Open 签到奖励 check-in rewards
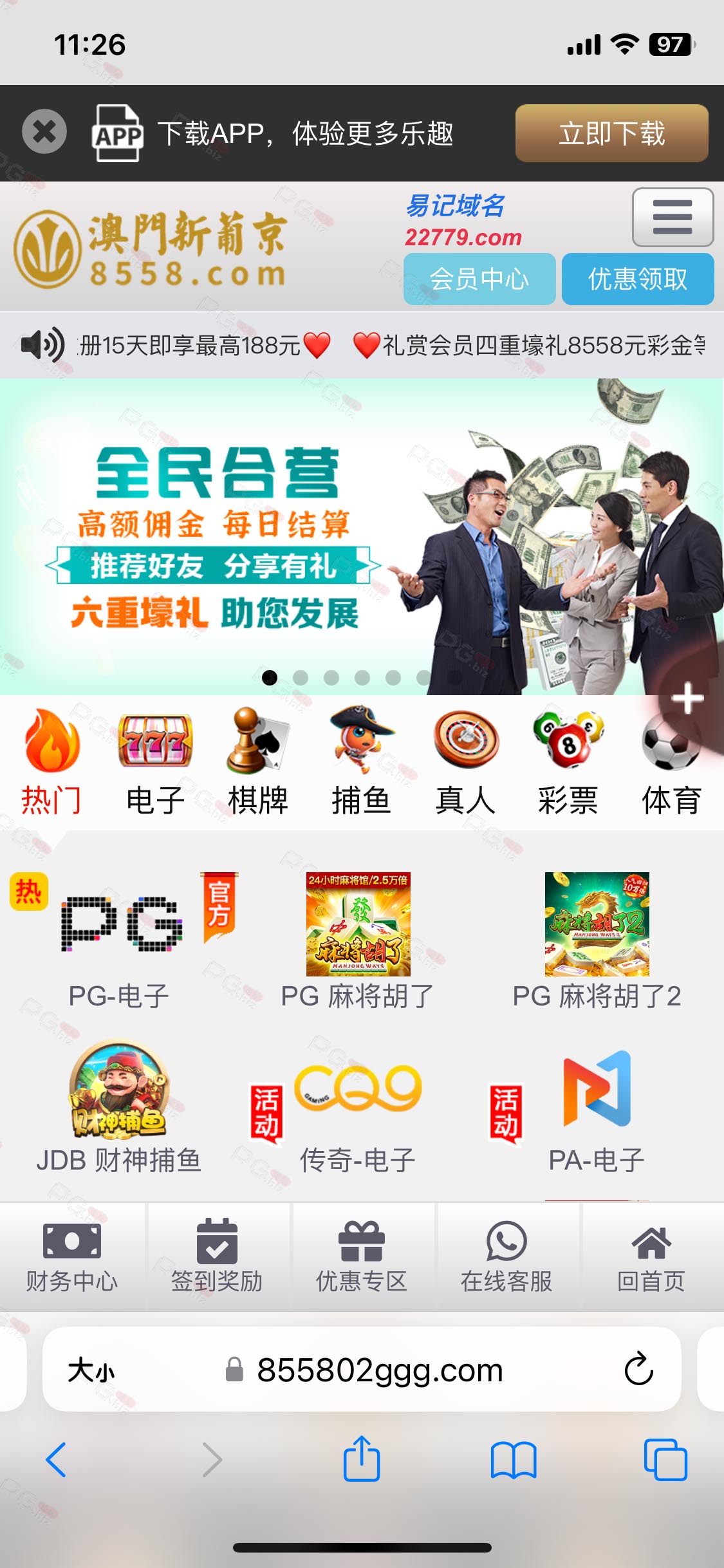The width and height of the screenshot is (724, 1568). pyautogui.click(x=217, y=1255)
